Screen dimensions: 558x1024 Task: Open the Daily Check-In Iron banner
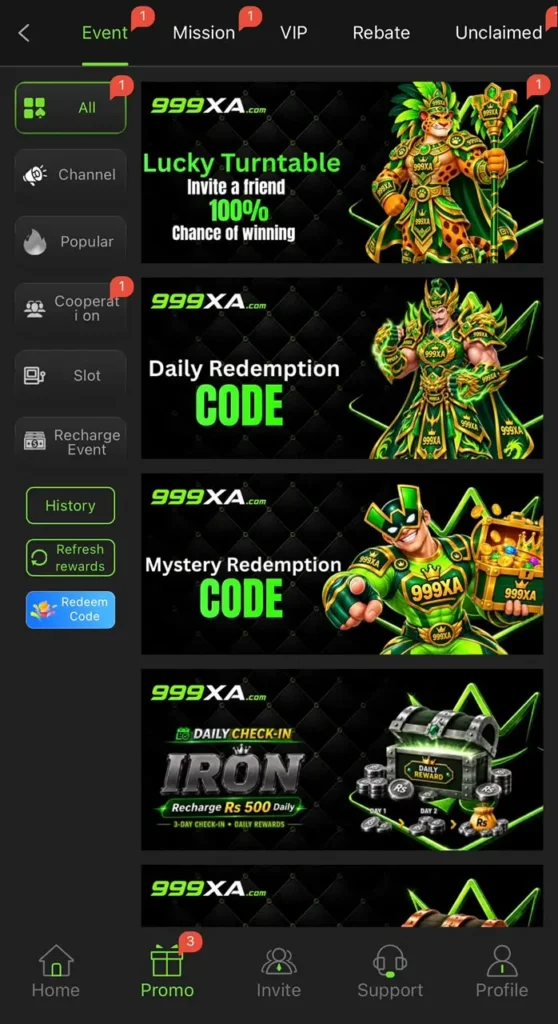pos(342,760)
